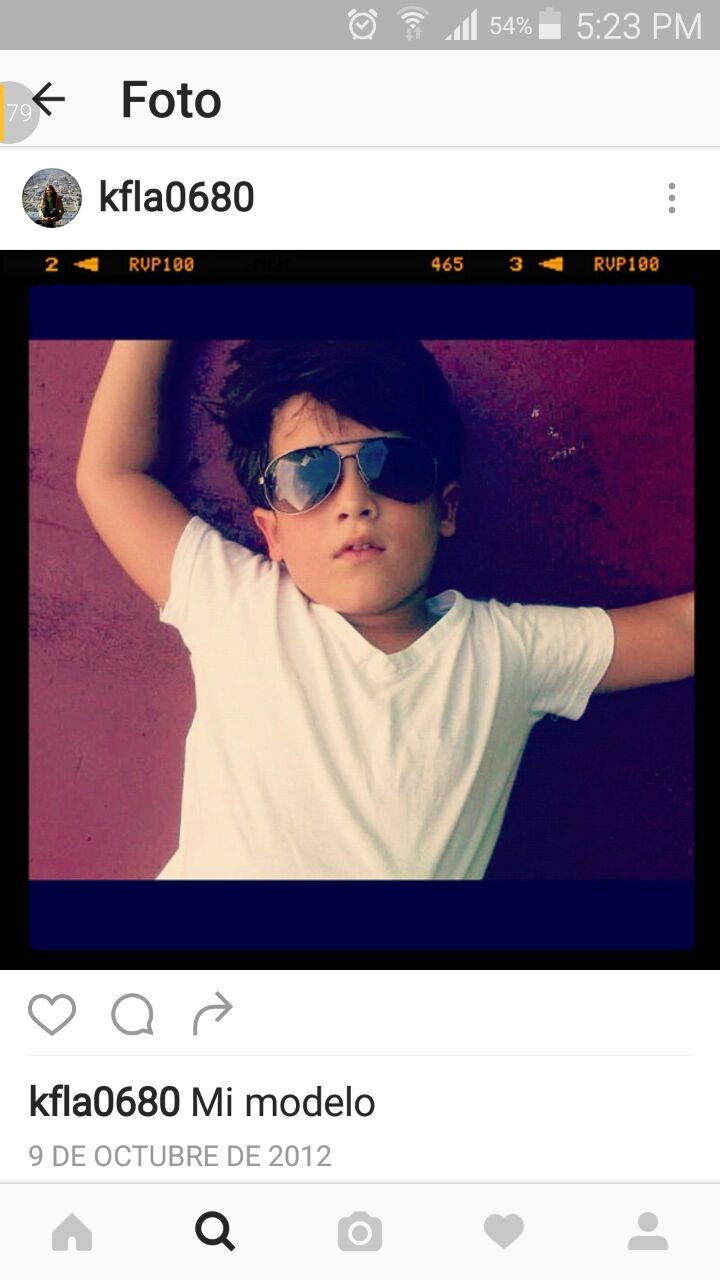Comment on the post via speech bubble
The image size is (720, 1280).
(x=132, y=1015)
